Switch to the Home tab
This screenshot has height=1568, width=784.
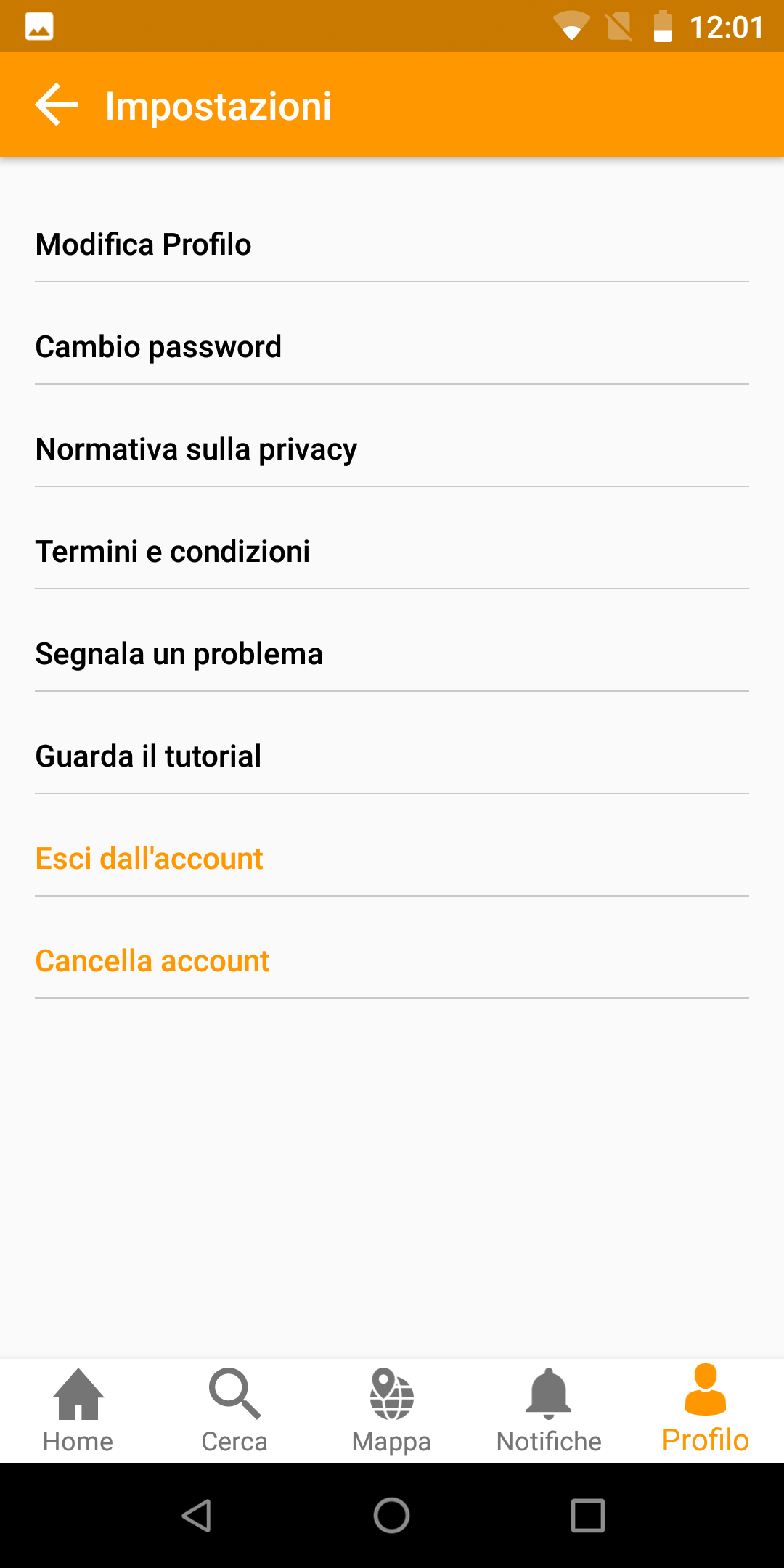(x=78, y=1411)
